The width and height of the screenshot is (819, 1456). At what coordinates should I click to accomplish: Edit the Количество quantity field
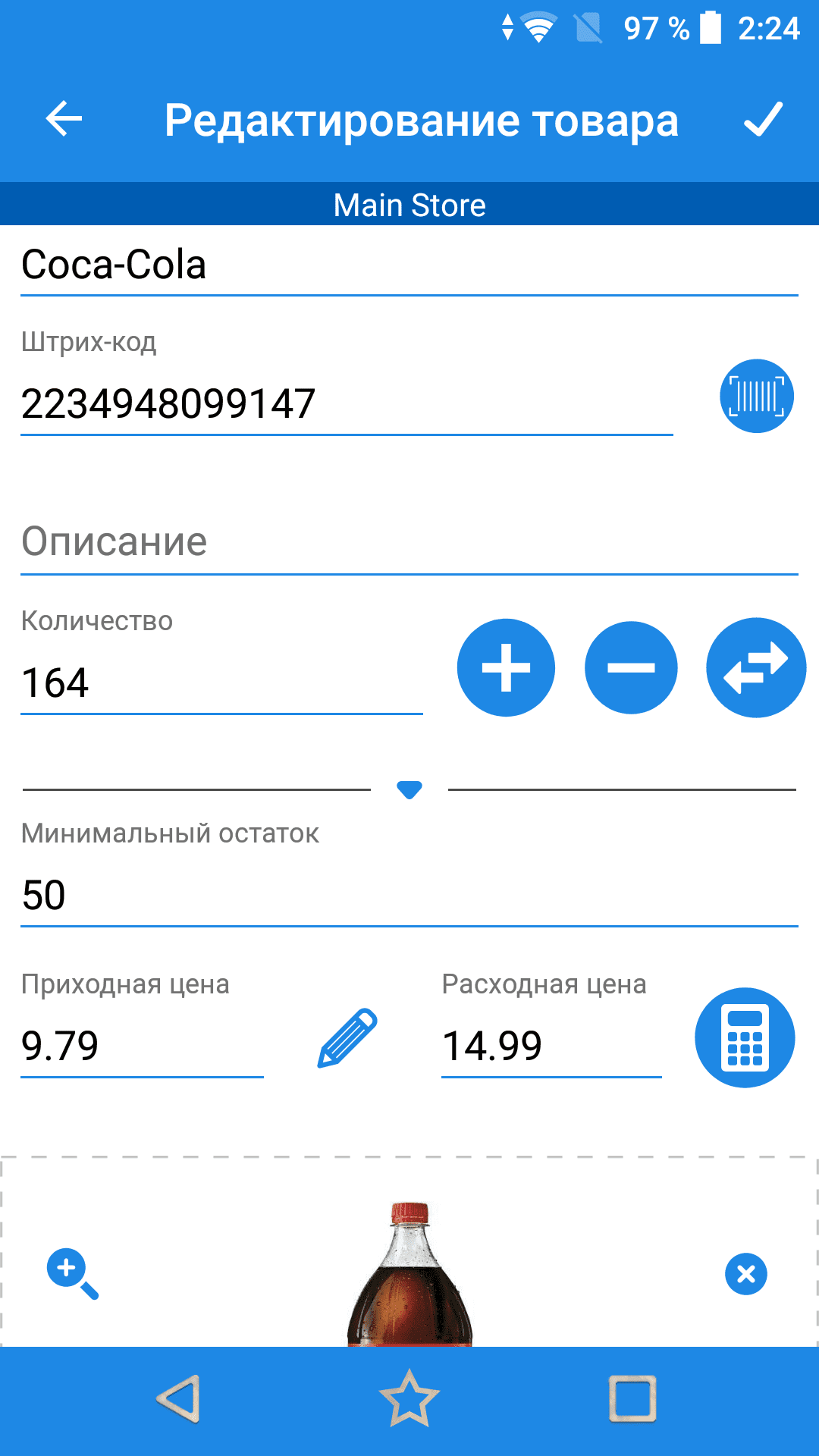click(x=221, y=682)
